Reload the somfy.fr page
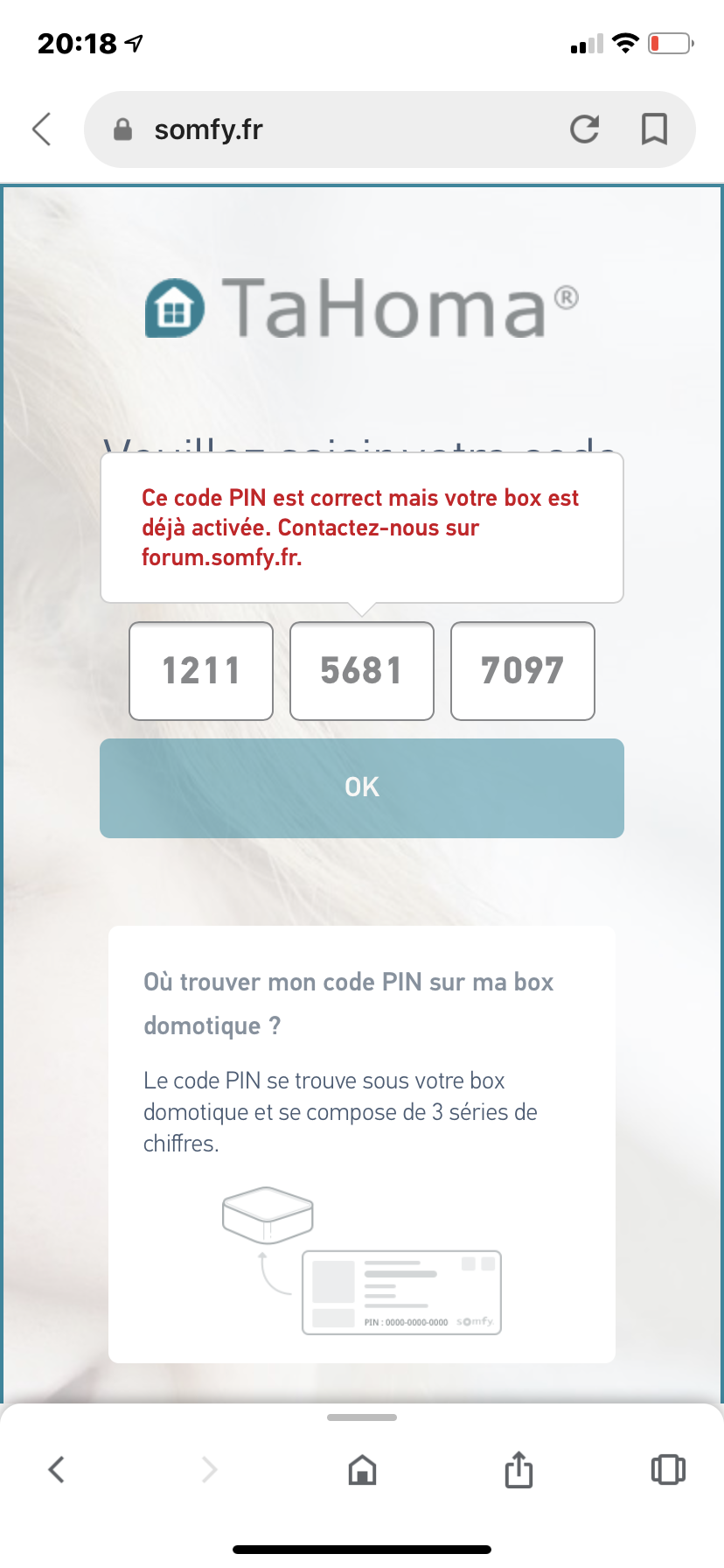 (x=585, y=129)
